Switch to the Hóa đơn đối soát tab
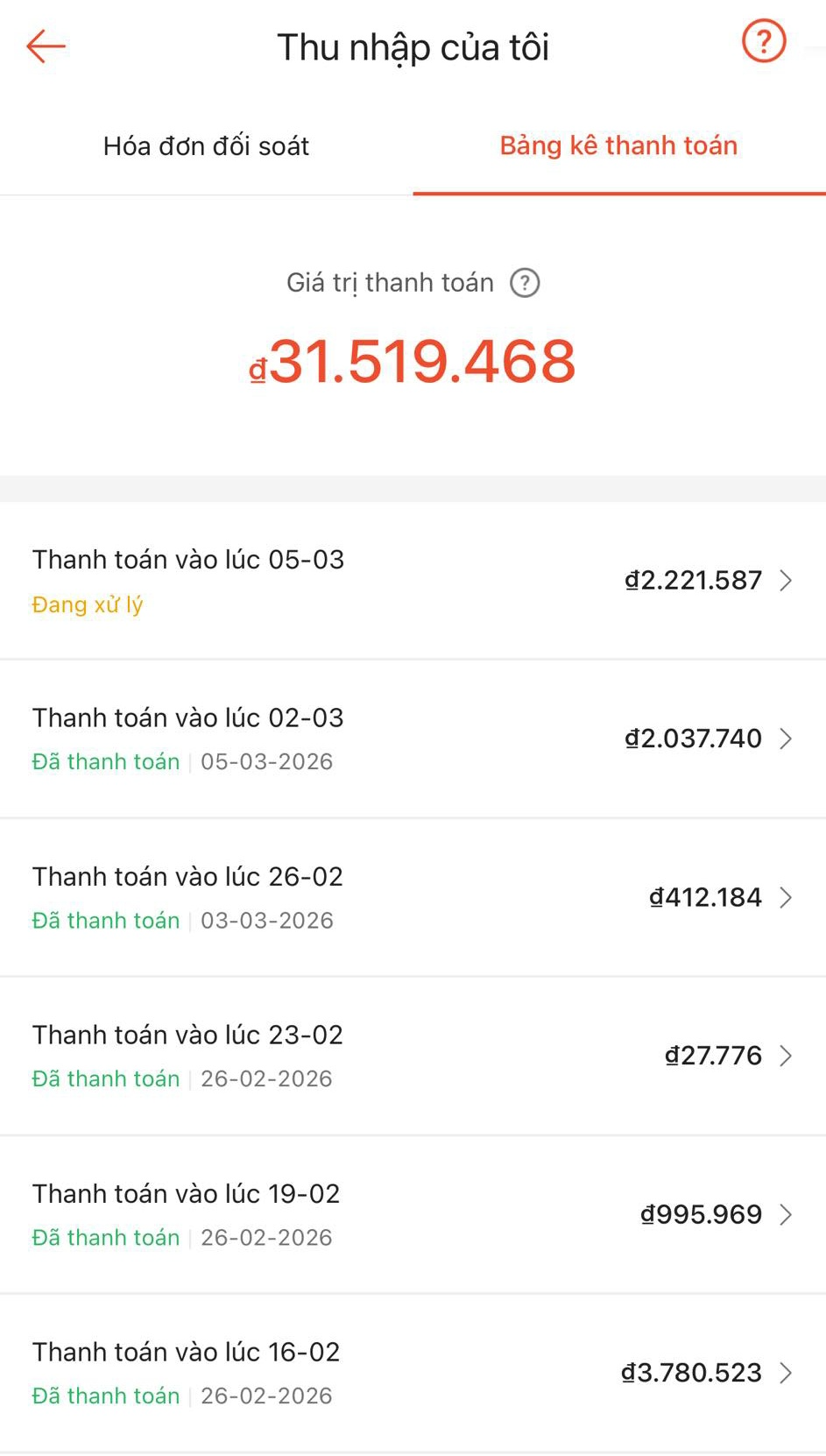Image resolution: width=826 pixels, height=1456 pixels. (x=206, y=145)
